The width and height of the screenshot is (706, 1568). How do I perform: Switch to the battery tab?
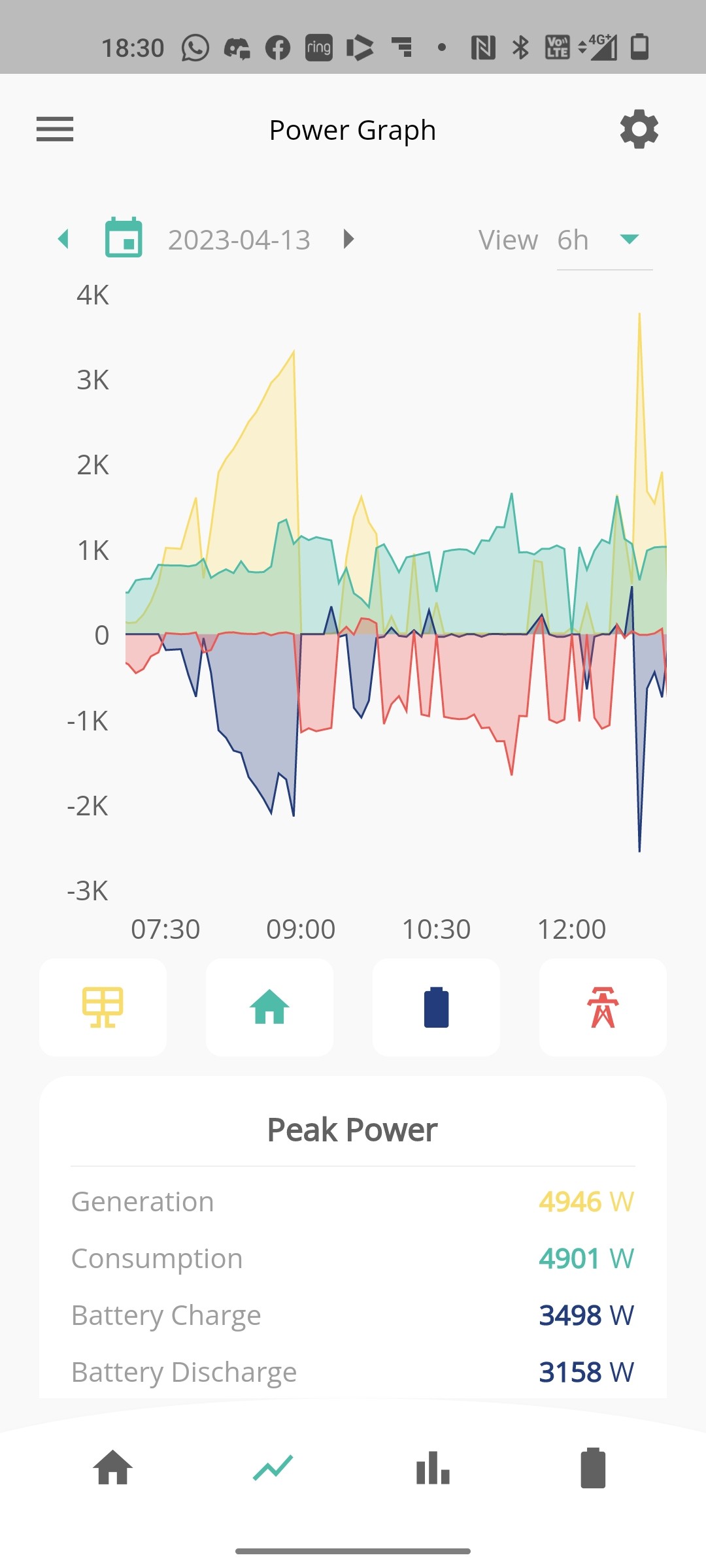pos(593,1468)
